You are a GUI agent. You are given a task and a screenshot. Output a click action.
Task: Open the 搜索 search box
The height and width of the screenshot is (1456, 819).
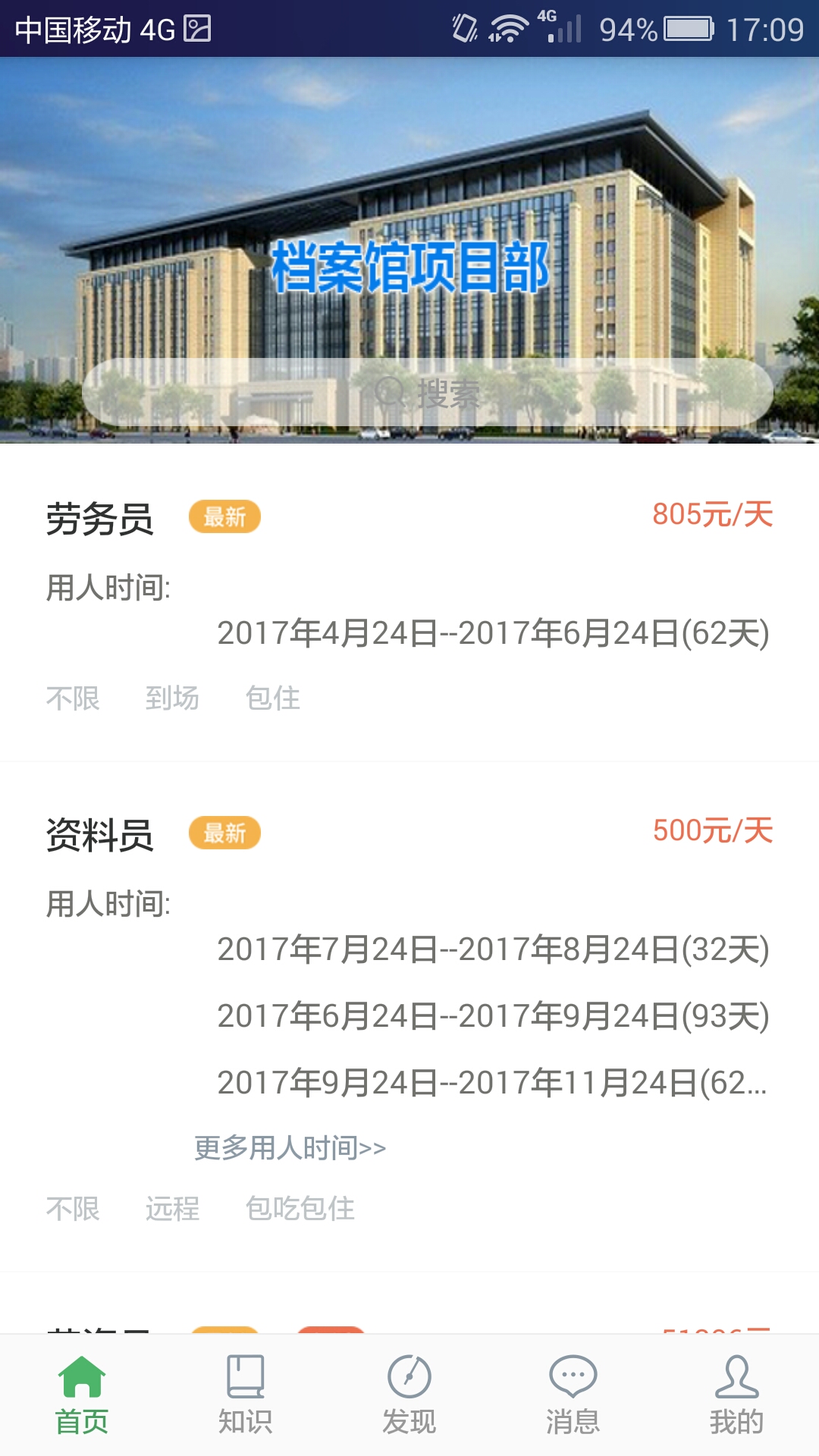coord(428,393)
